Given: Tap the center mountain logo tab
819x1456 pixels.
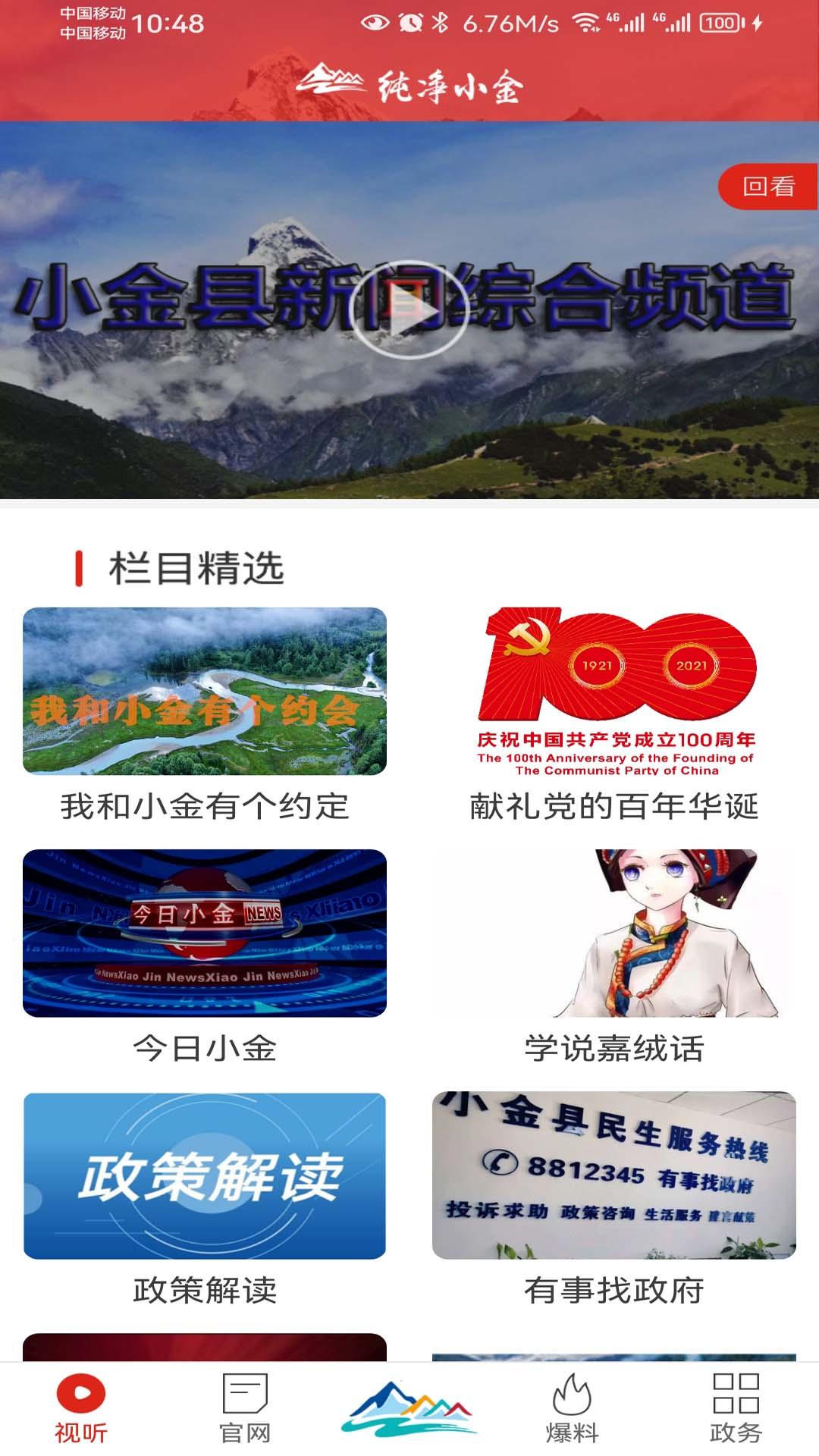Looking at the screenshot, I should 409,1409.
